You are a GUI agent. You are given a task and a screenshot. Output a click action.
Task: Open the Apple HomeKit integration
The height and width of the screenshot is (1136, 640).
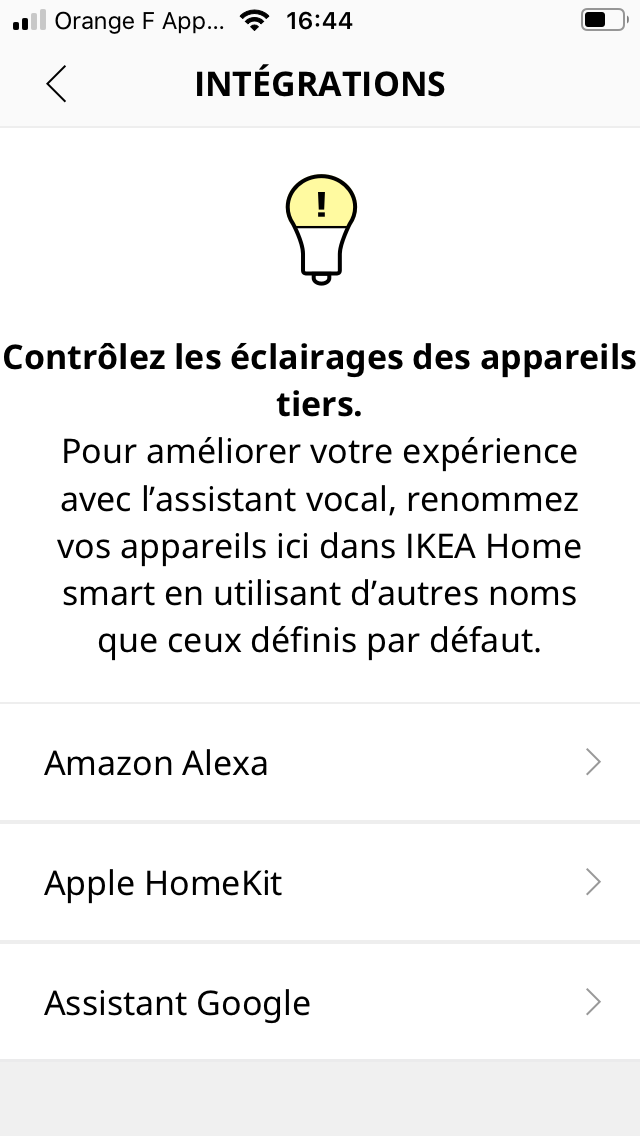(x=320, y=882)
